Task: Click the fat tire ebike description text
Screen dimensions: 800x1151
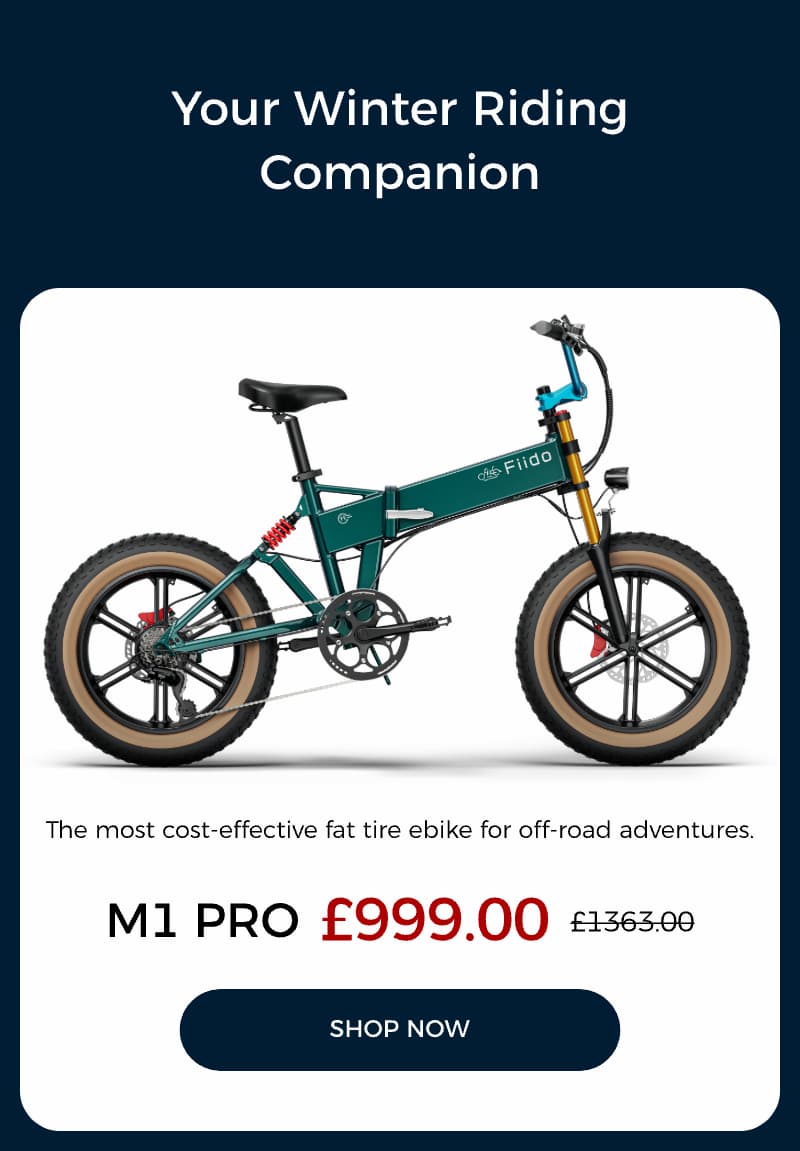Action: pos(399,828)
